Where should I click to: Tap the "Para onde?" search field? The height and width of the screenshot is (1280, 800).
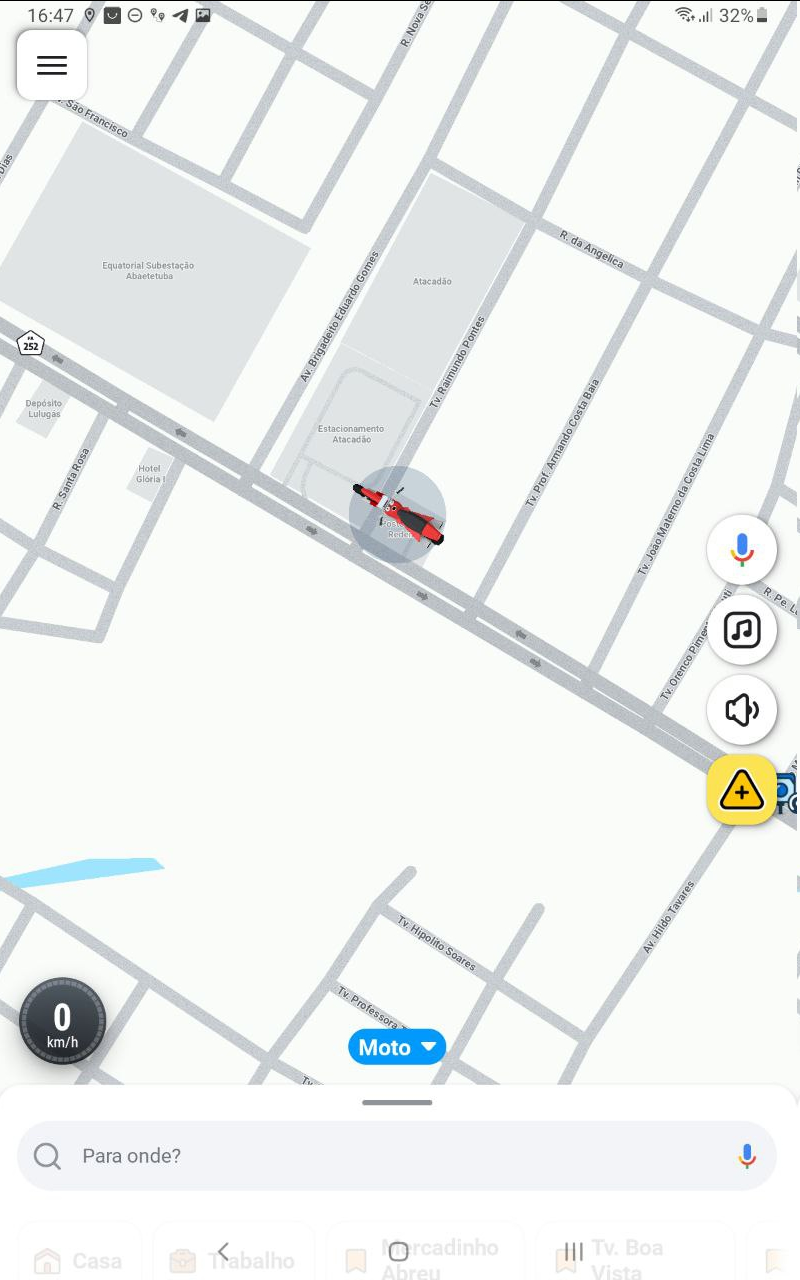380,1156
